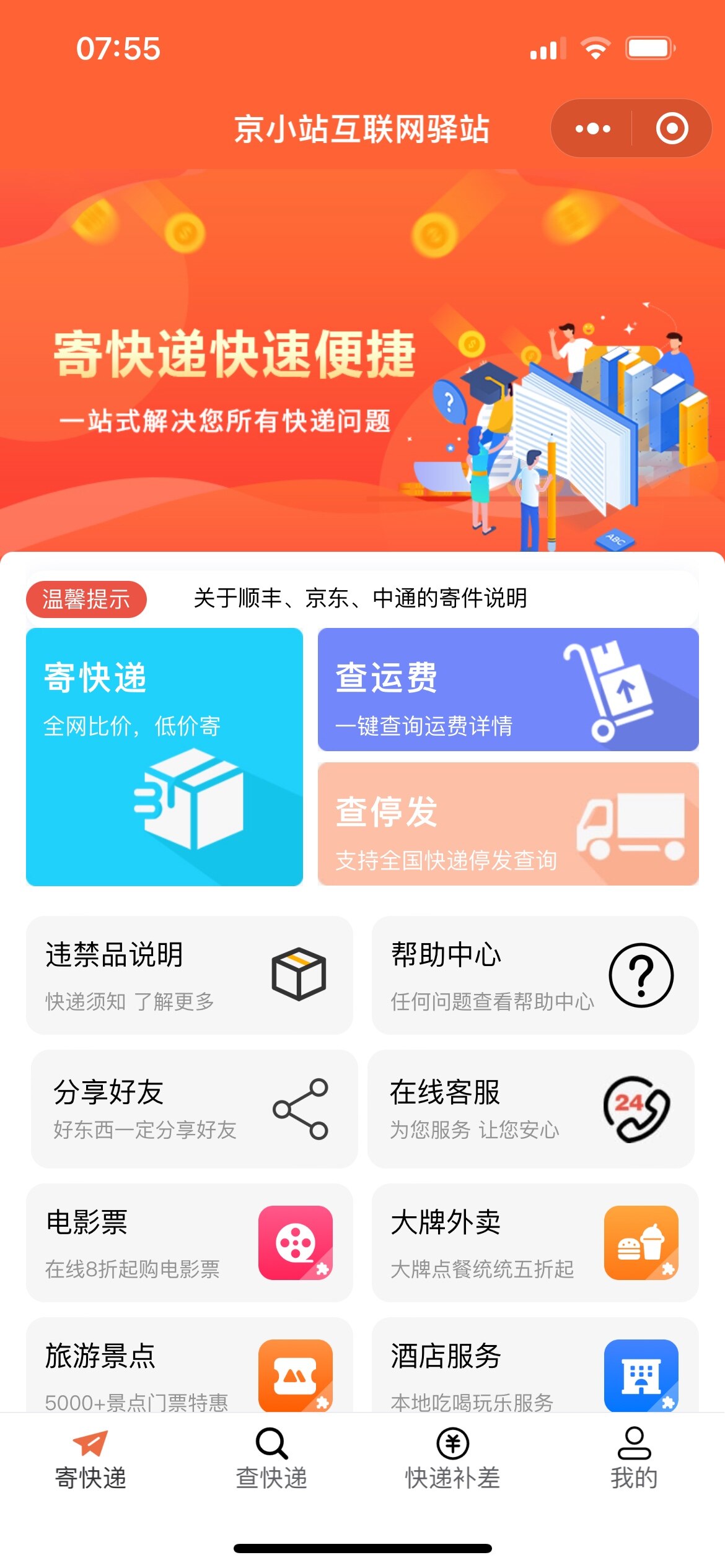Screen dimensions: 725x1568
Task: Open 电影票 movie tickets
Action: click(189, 1243)
